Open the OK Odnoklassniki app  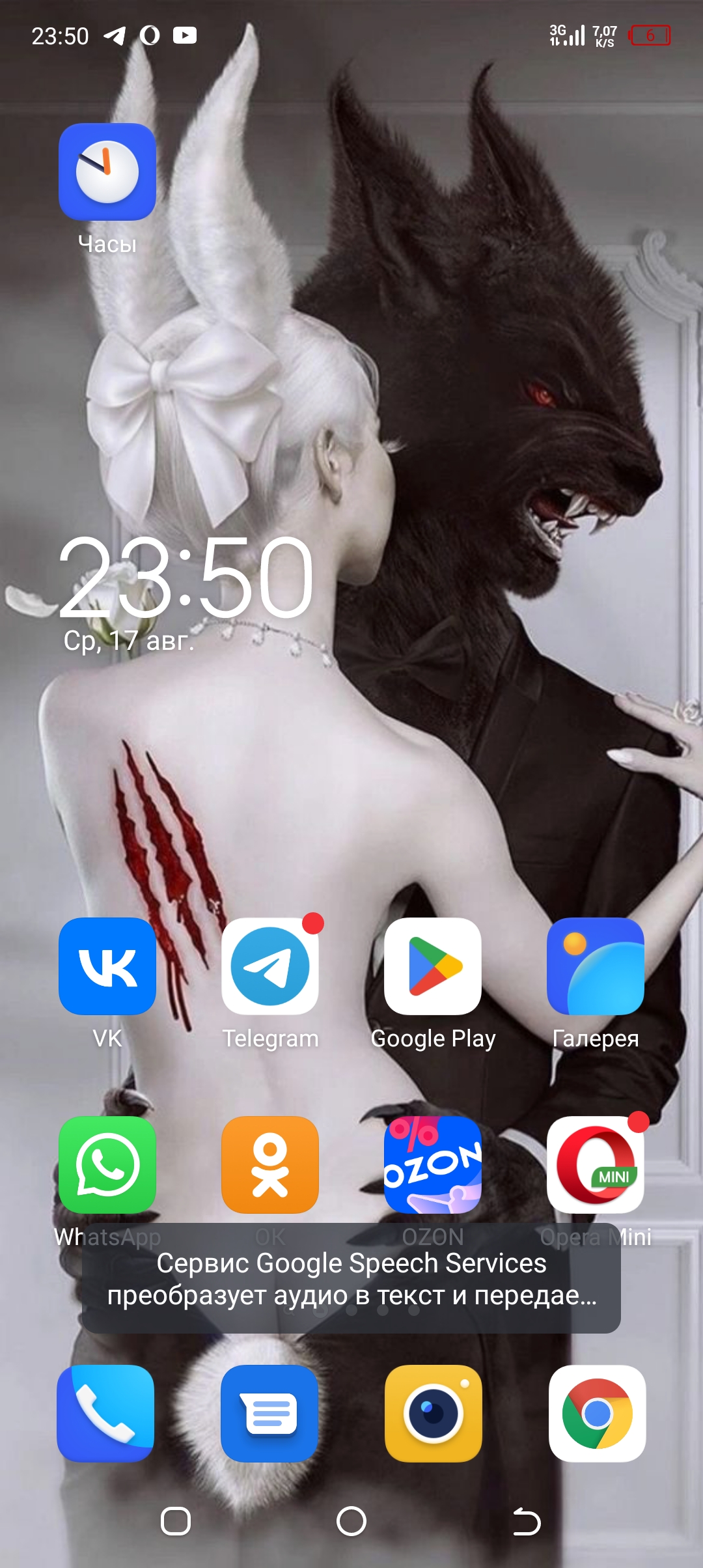pyautogui.click(x=270, y=1165)
